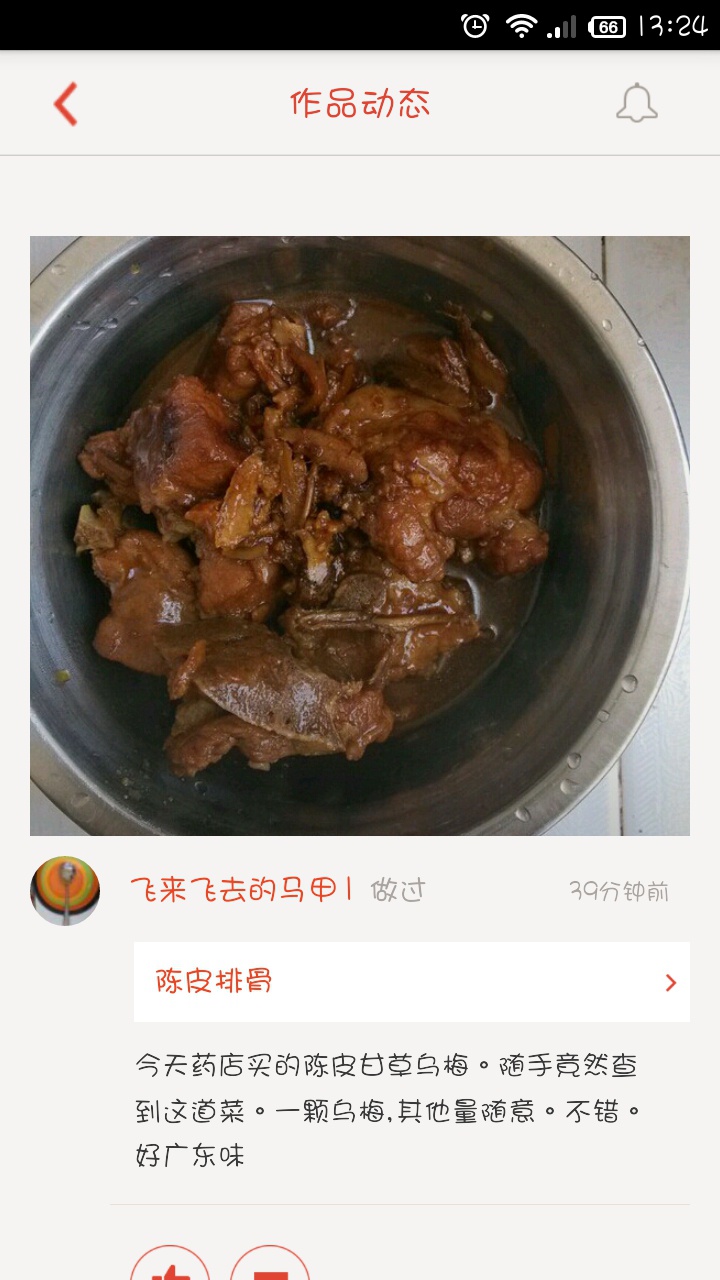Screen dimensions: 720x1280
Task: Open the notifications bell
Action: click(636, 103)
